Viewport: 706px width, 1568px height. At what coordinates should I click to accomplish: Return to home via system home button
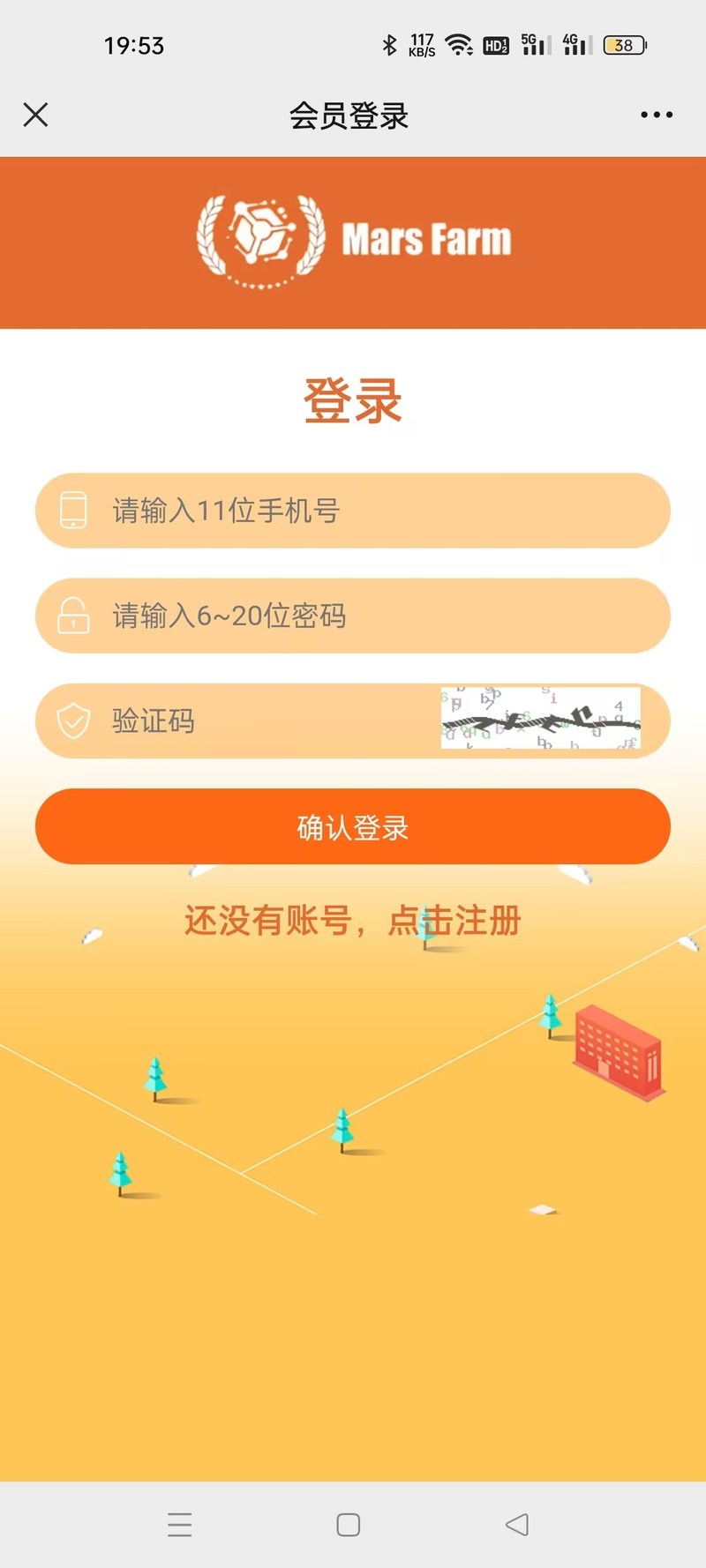click(x=349, y=1525)
